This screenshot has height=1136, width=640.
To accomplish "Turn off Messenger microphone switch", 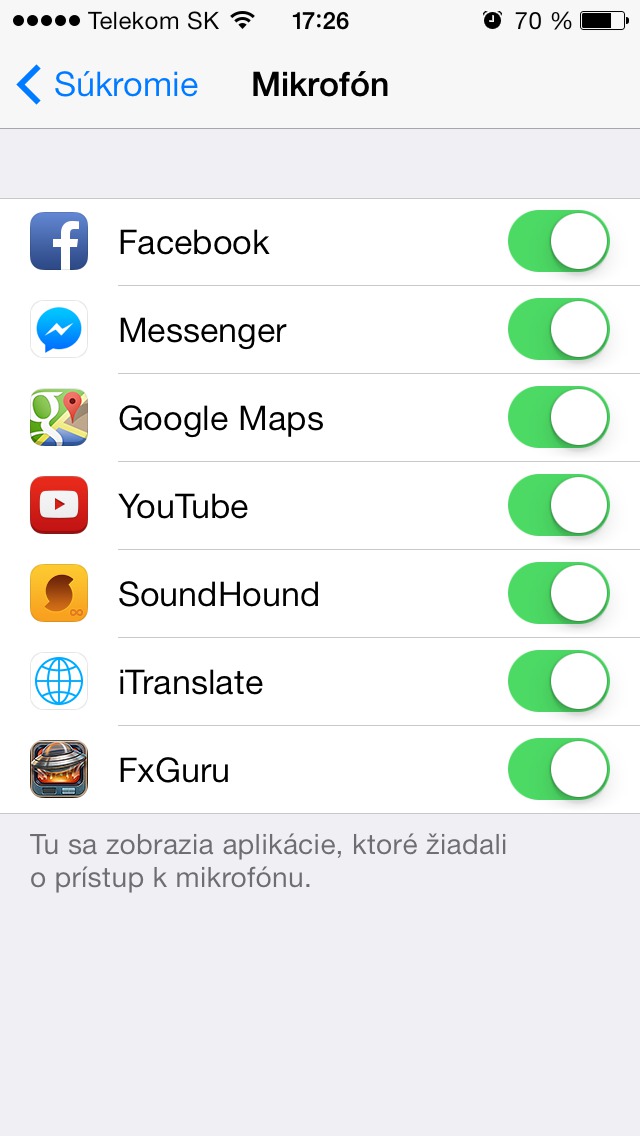I will 558,330.
